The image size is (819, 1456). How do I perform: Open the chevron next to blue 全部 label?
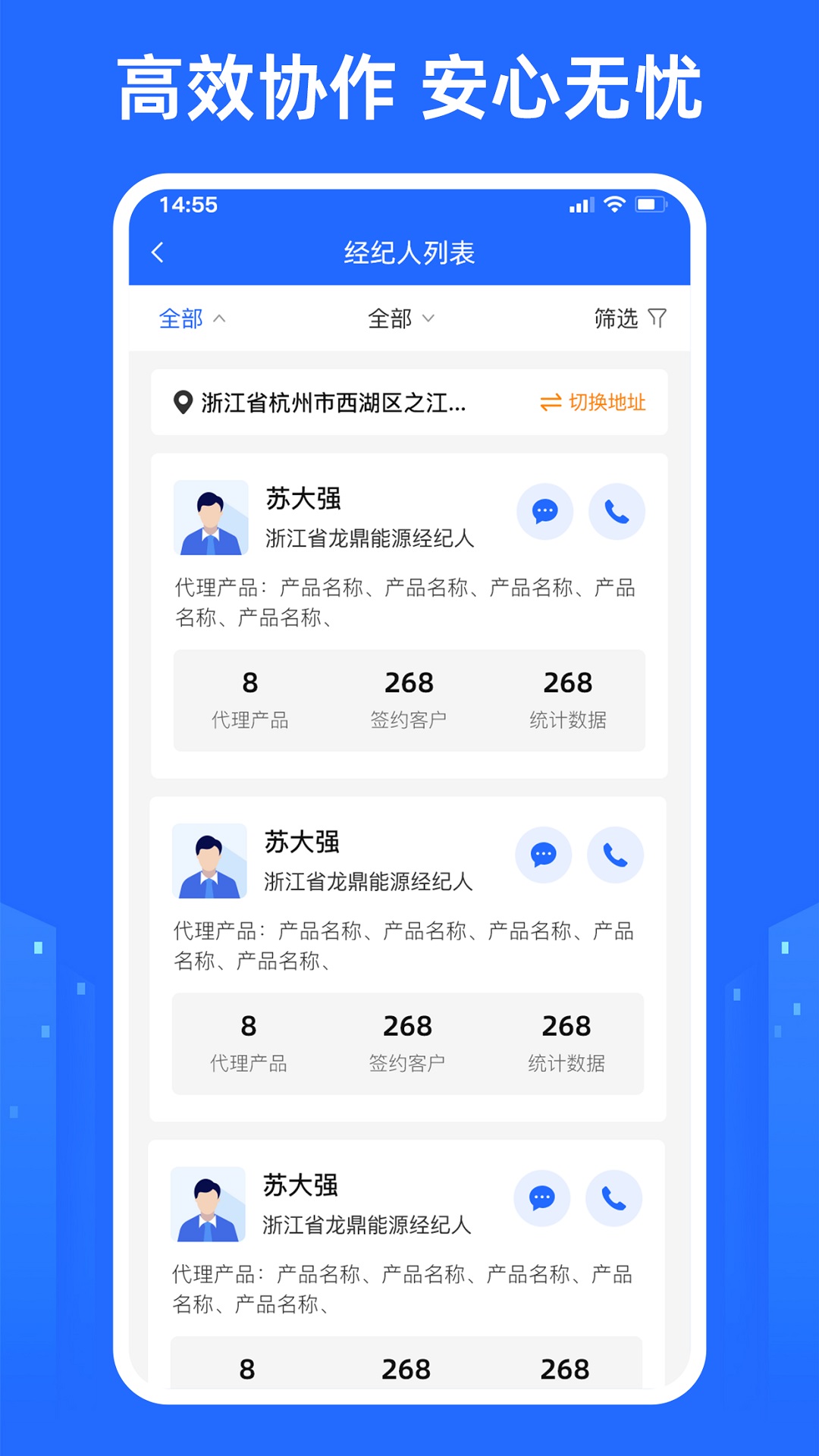point(221,318)
